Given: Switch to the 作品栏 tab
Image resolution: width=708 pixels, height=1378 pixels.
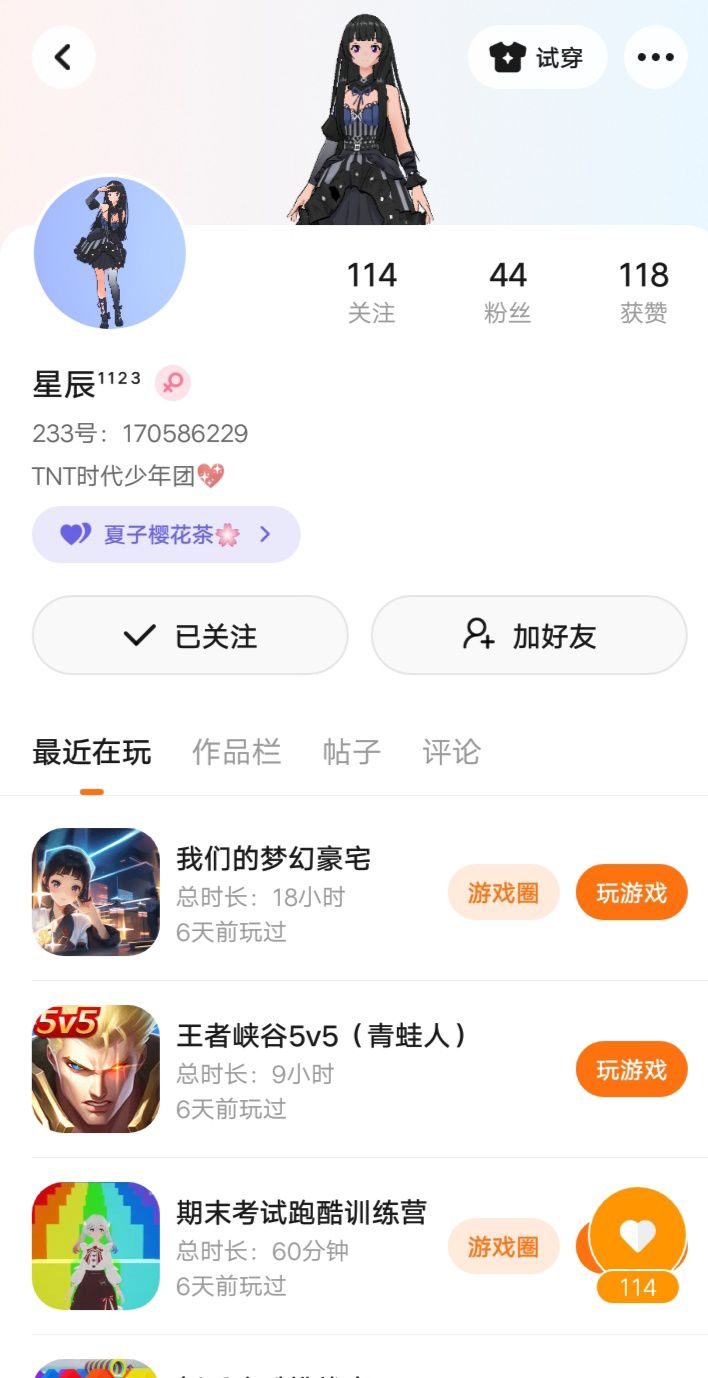Looking at the screenshot, I should point(236,752).
